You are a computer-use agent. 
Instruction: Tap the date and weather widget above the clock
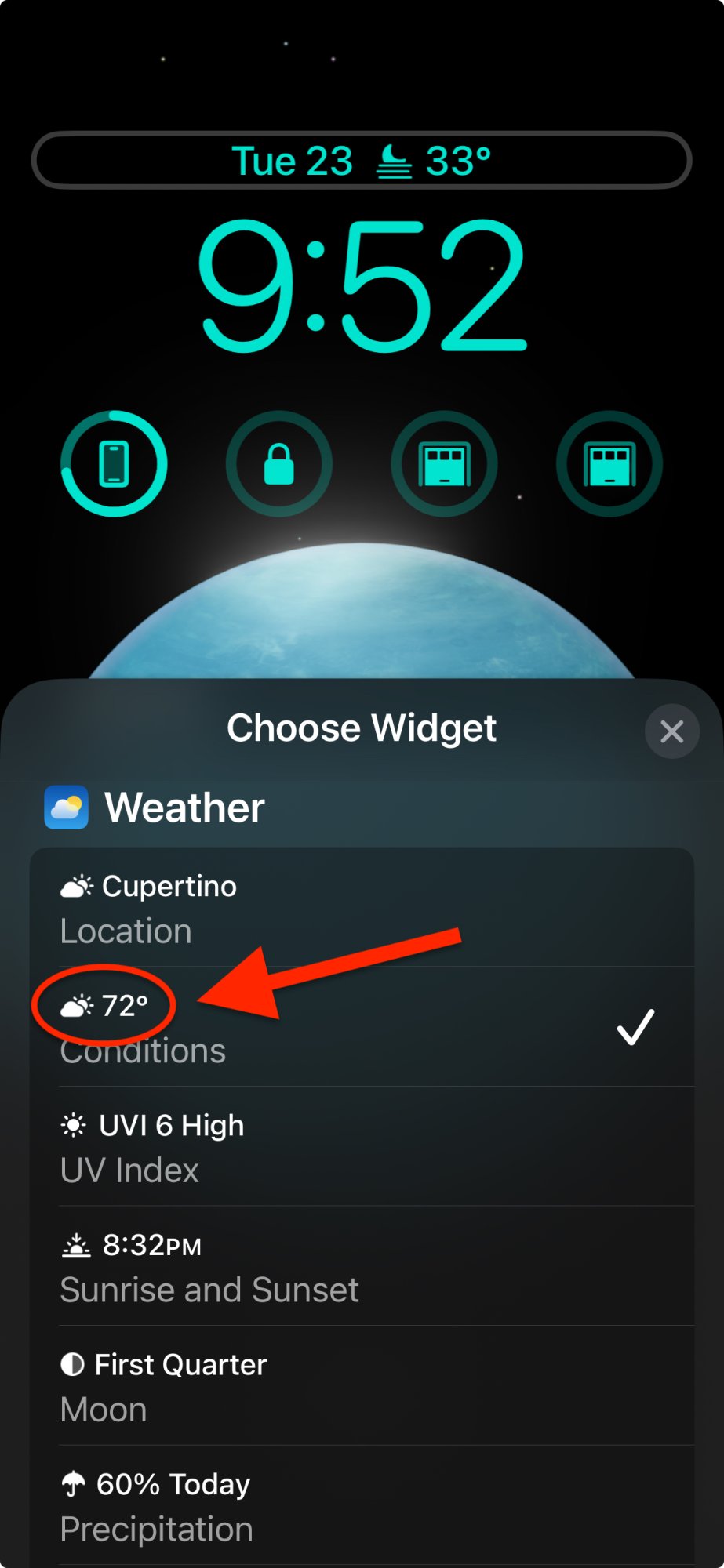coord(362,161)
